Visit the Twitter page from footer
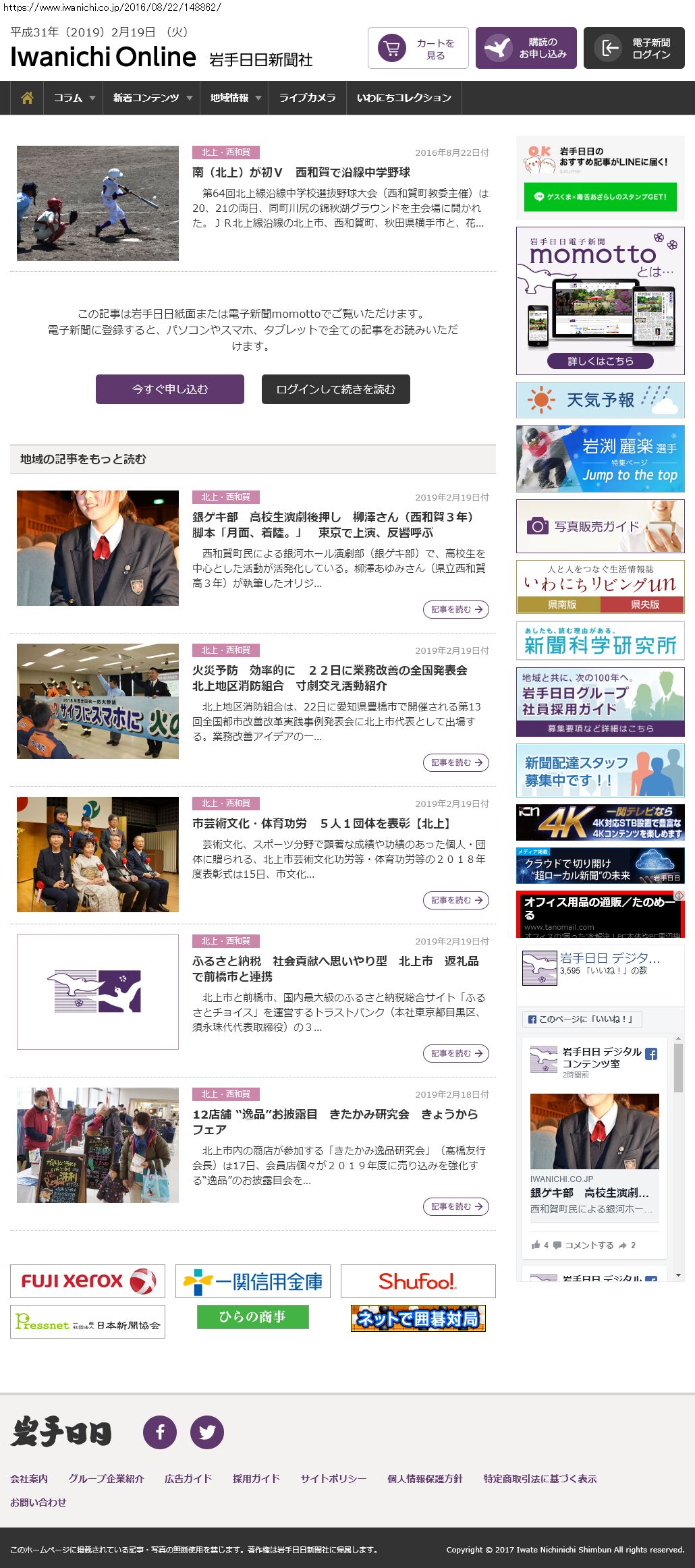Viewport: 695px width, 1568px height. point(207,1432)
